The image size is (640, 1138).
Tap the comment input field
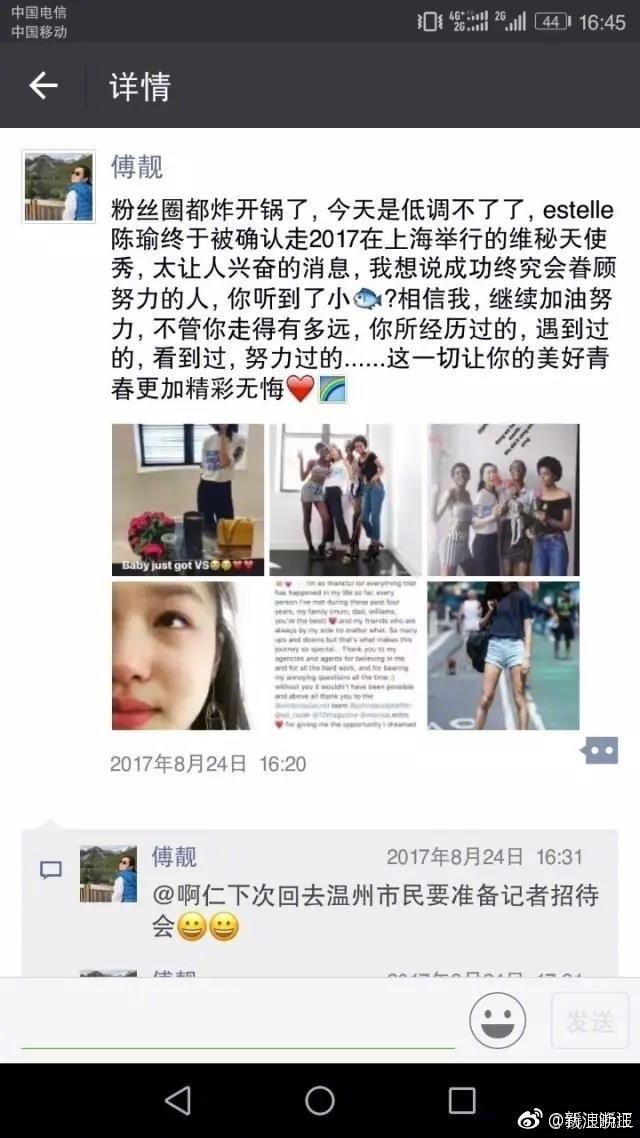tap(238, 1023)
